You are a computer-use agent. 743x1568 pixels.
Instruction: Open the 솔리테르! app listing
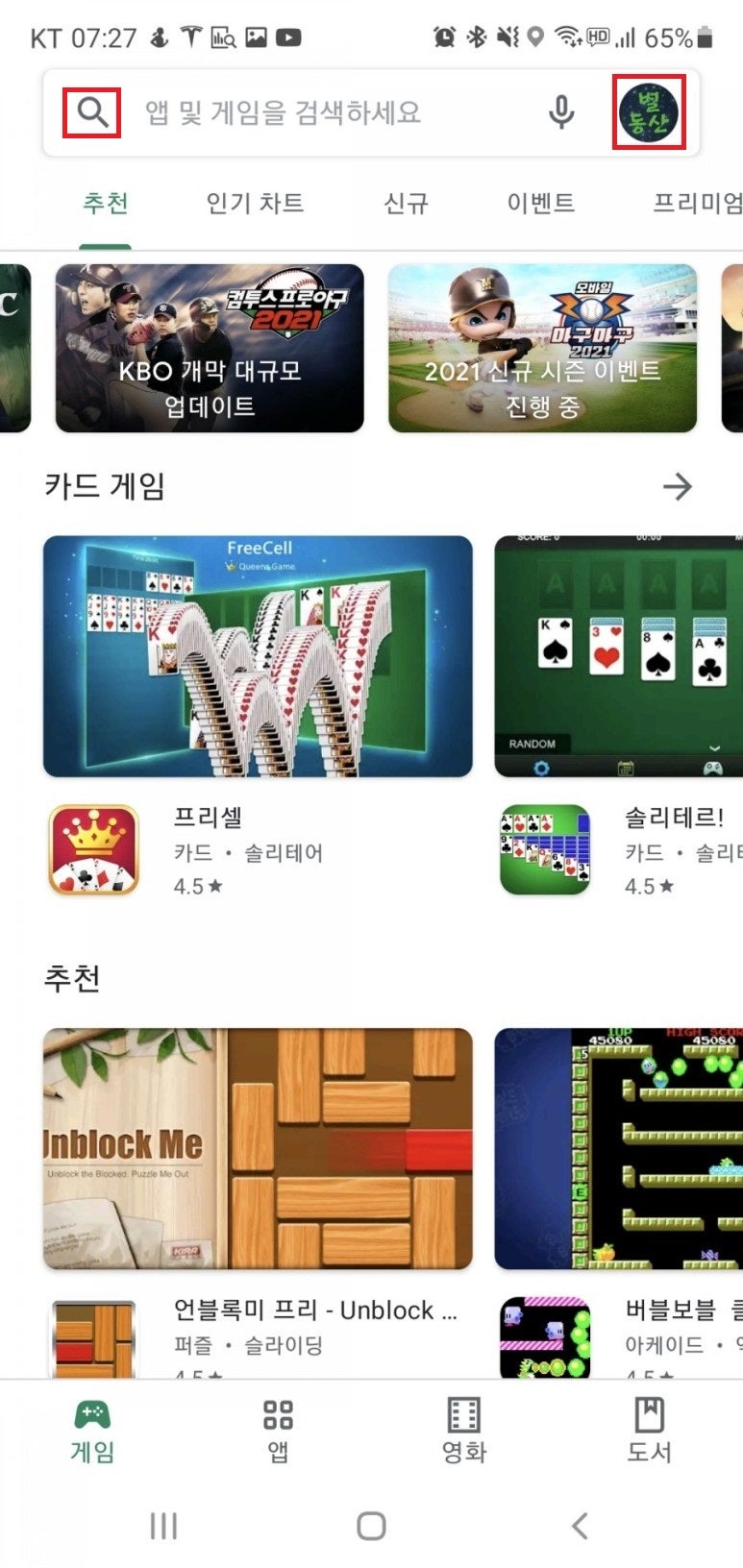[x=673, y=849]
